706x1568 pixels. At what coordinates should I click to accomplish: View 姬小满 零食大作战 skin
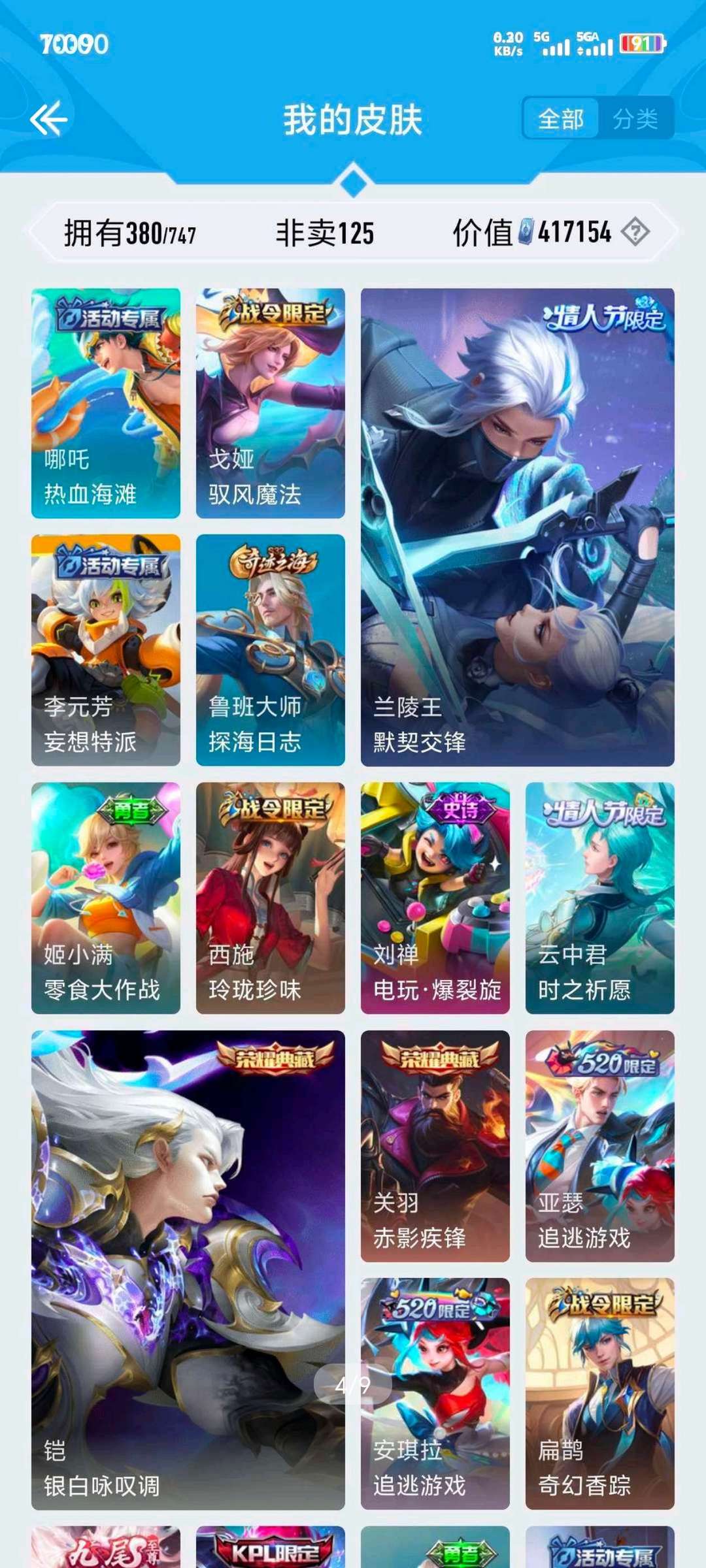point(106,898)
